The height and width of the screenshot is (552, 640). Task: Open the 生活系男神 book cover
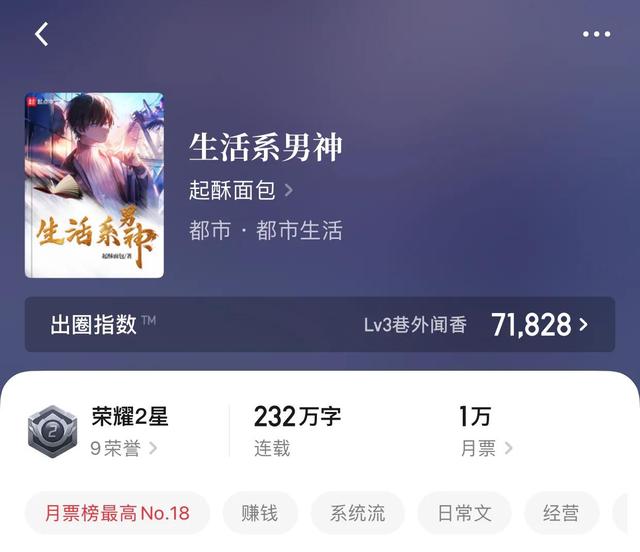pyautogui.click(x=94, y=185)
